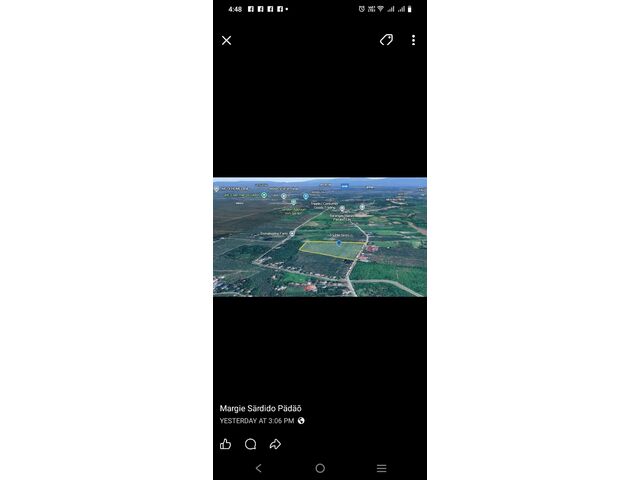Go back using system navigation
This screenshot has width=640, height=480.
coord(259,468)
